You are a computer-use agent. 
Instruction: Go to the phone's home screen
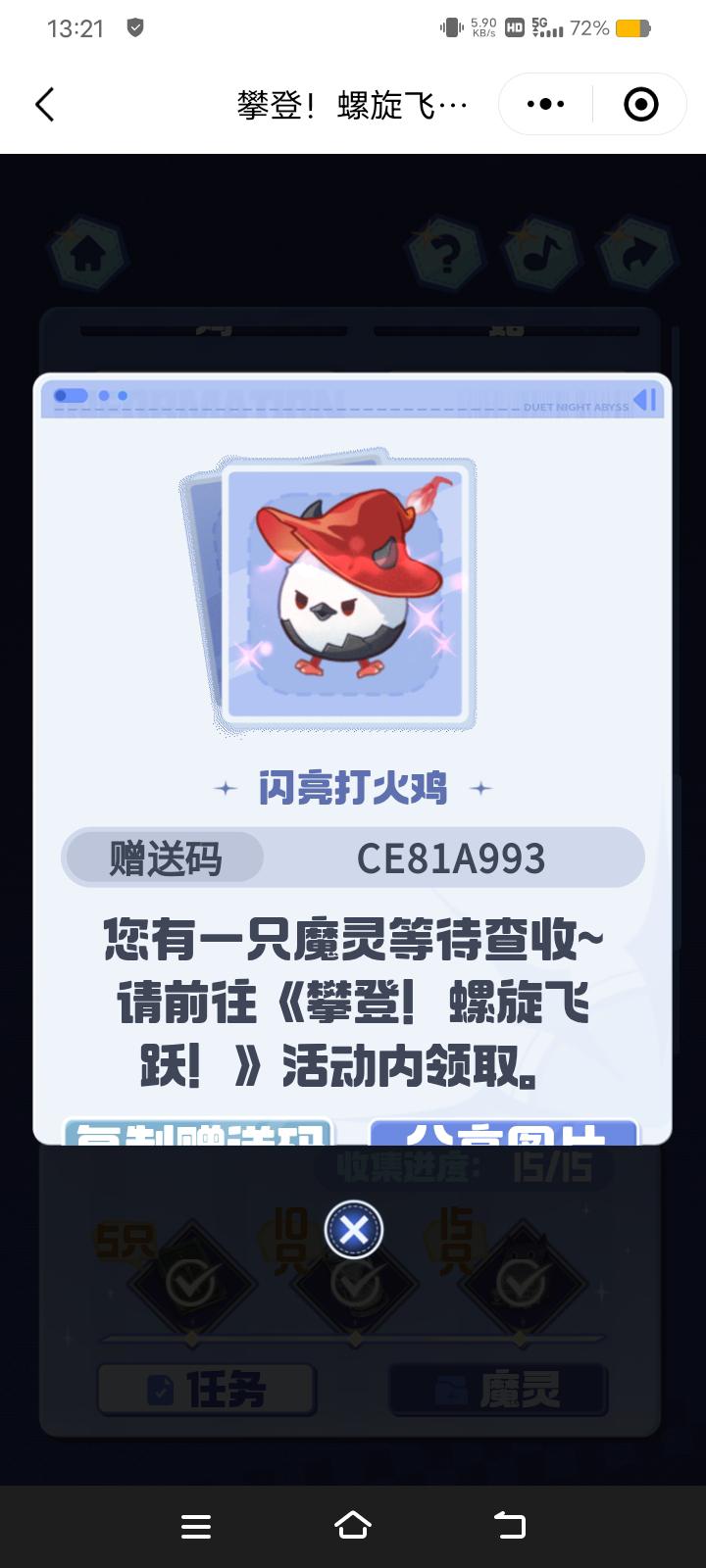353,1525
